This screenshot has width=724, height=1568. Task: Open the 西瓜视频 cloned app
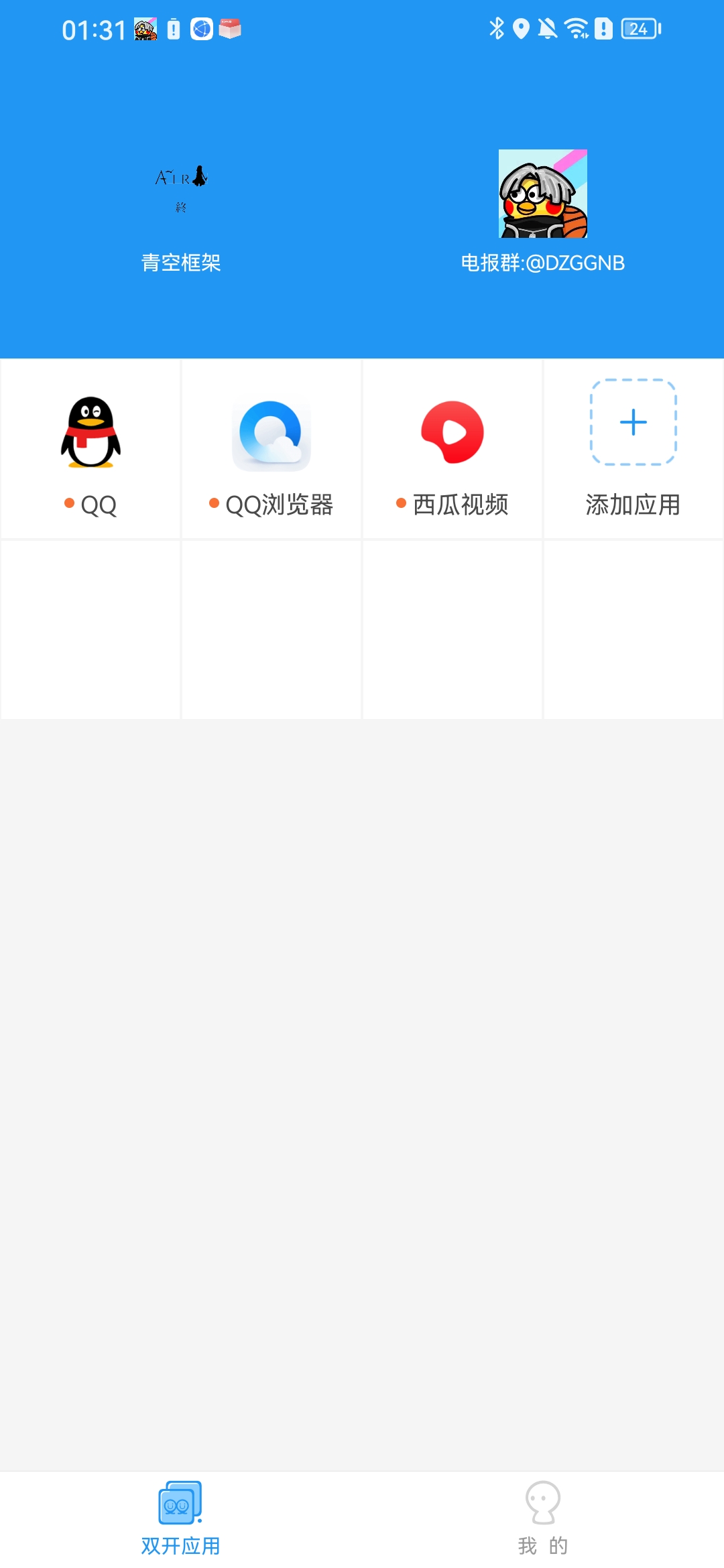click(452, 432)
